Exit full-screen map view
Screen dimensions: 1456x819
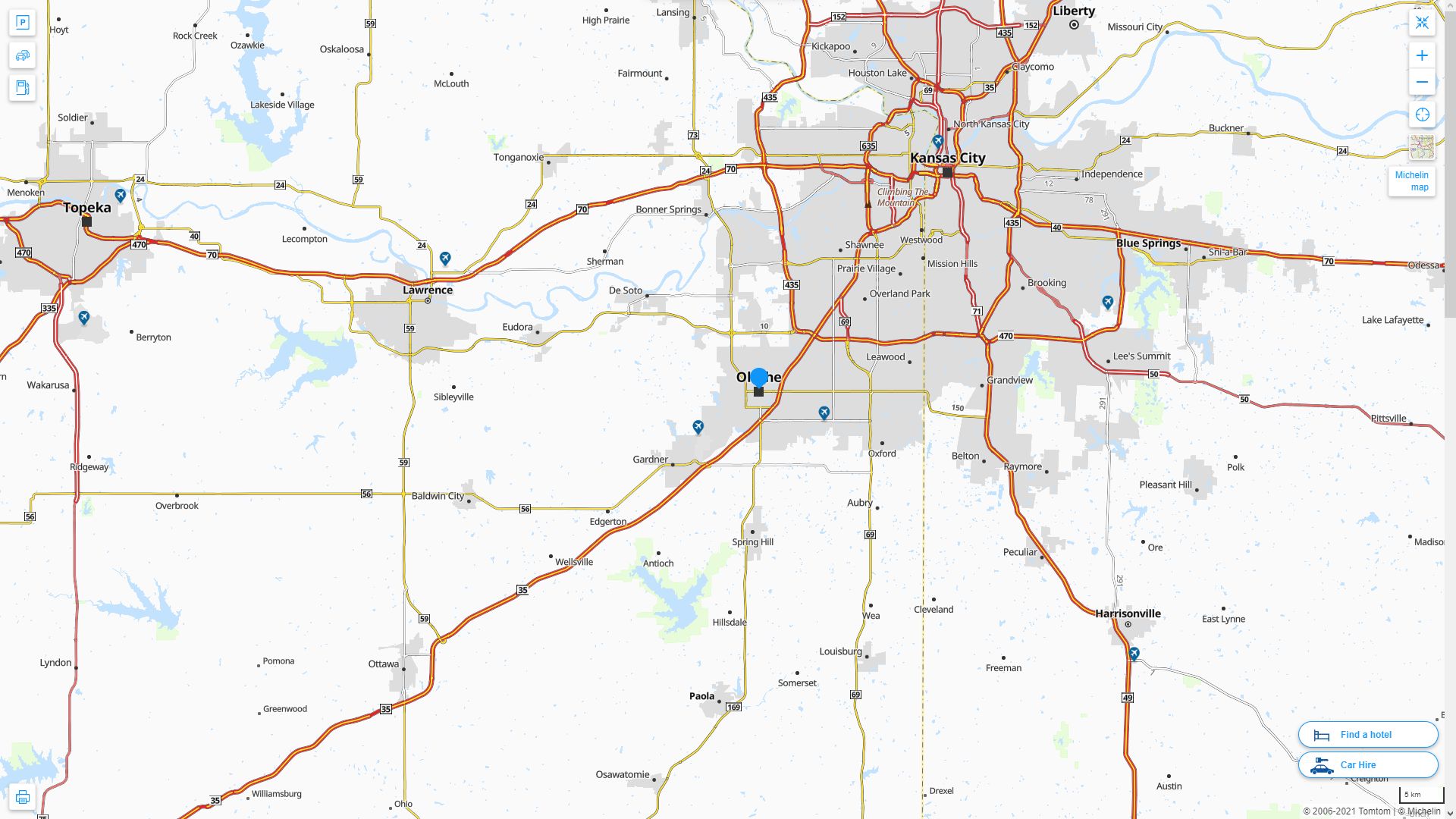1422,23
